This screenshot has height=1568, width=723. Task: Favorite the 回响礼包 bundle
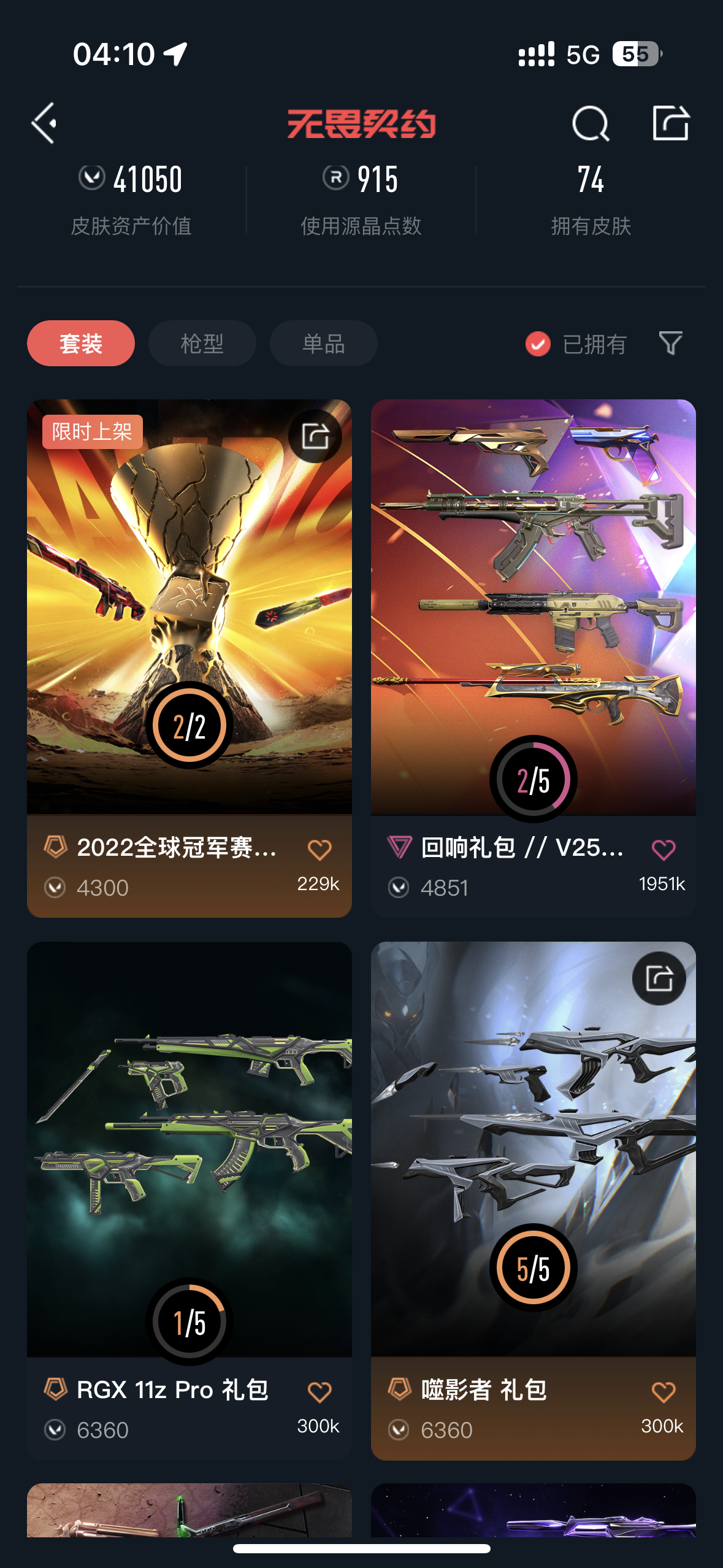[663, 850]
